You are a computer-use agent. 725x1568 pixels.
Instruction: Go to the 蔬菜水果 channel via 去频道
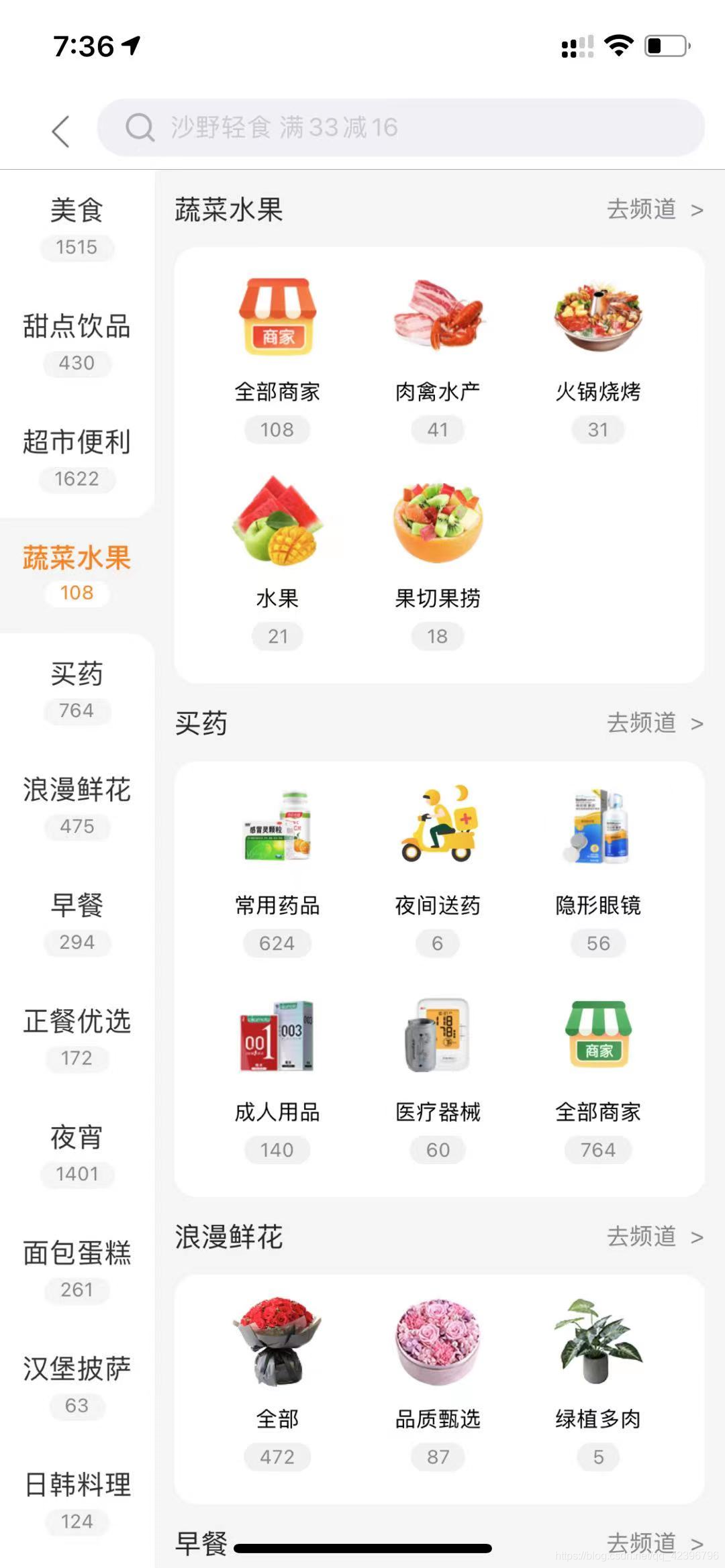point(654,209)
